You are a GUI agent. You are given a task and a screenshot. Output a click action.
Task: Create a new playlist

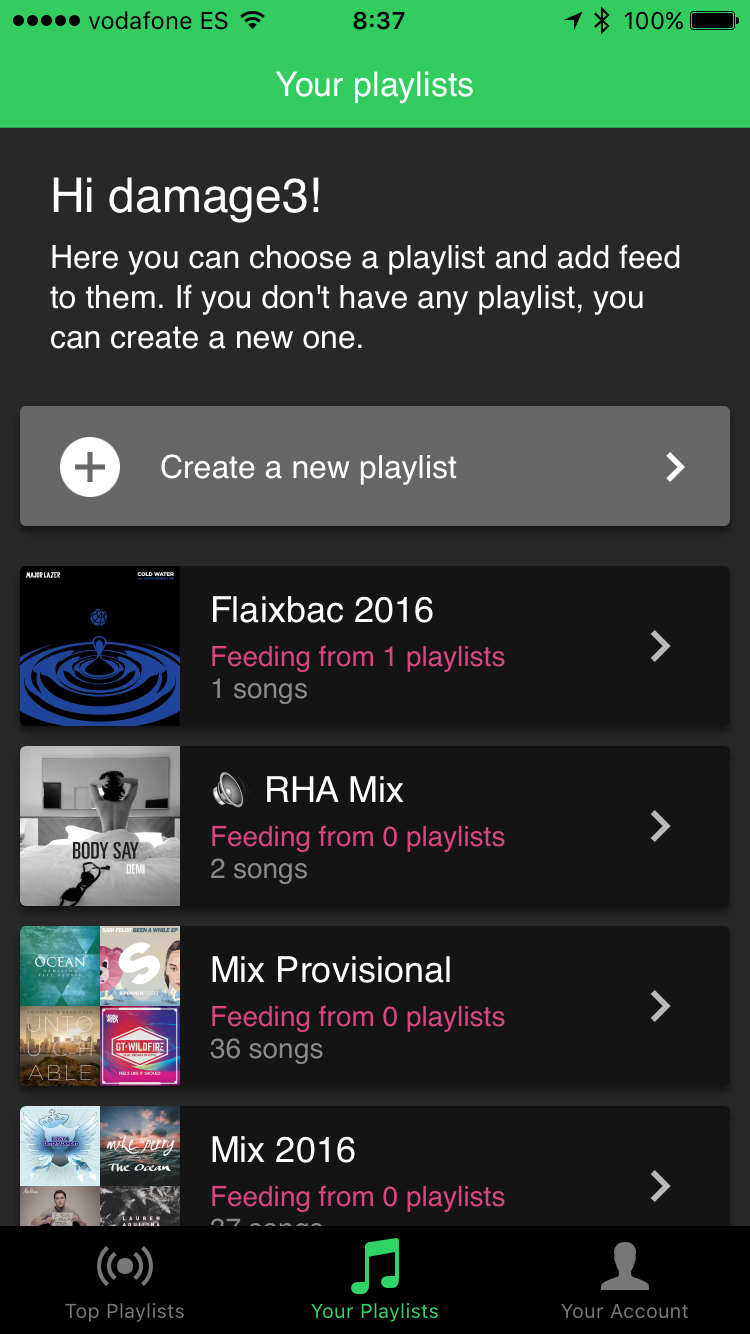(375, 466)
